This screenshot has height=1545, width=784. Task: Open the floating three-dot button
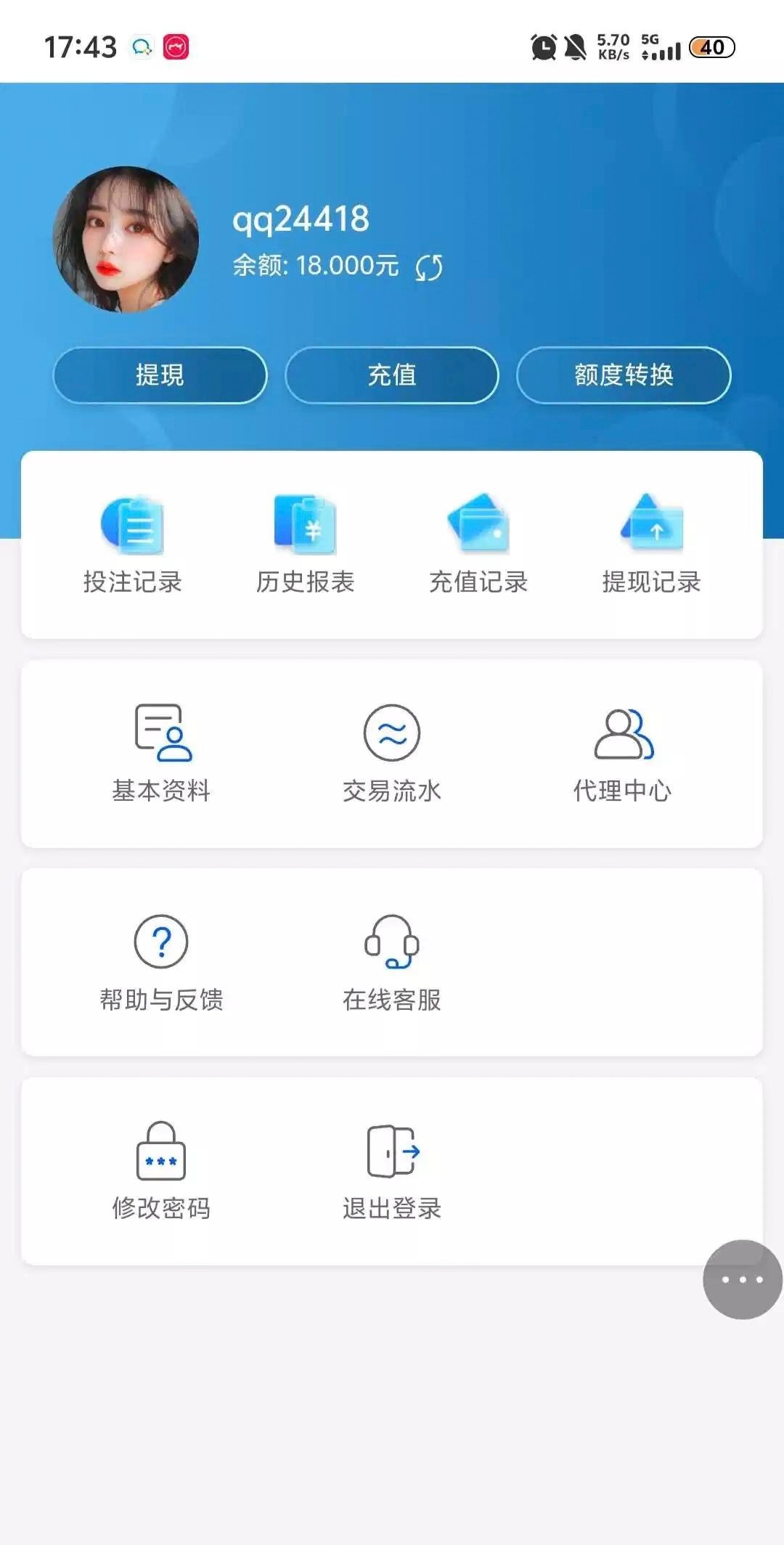click(x=742, y=1279)
